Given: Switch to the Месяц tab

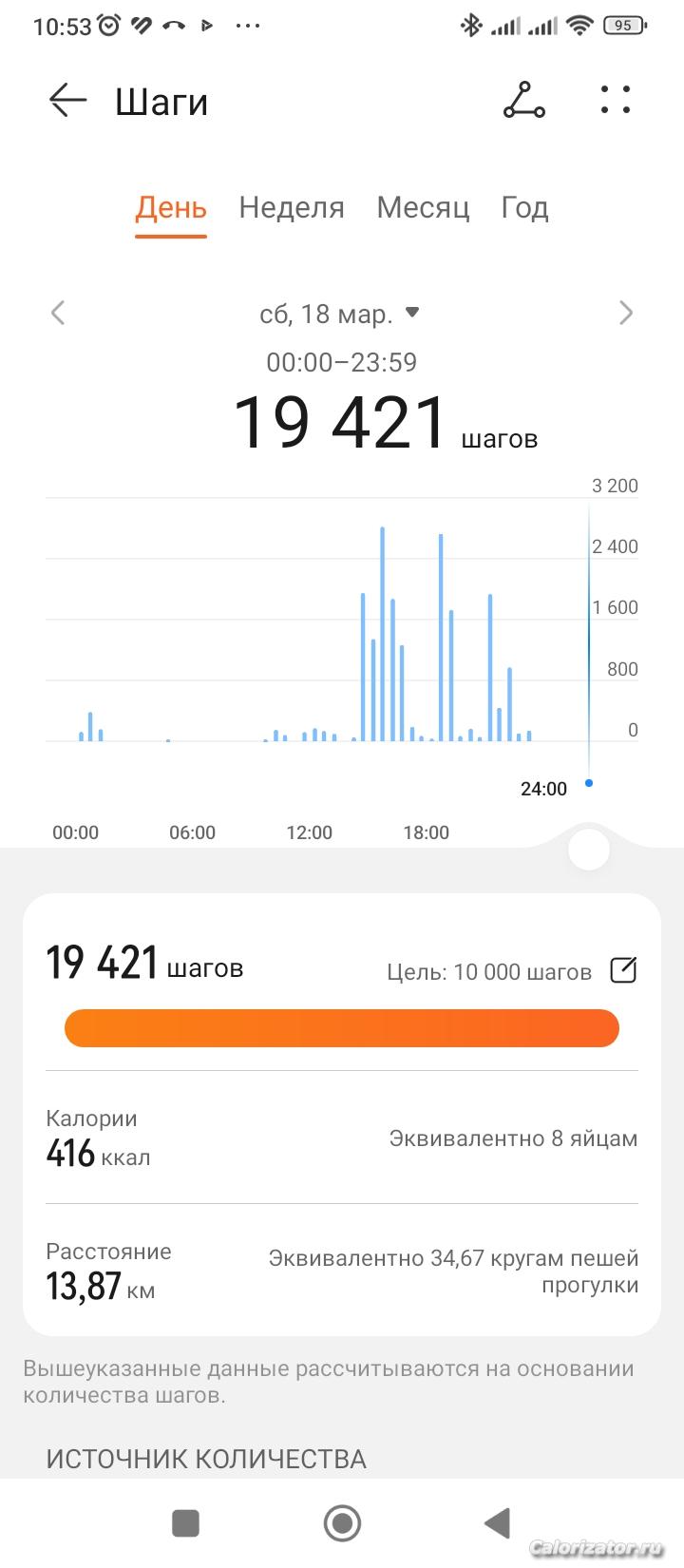Looking at the screenshot, I should [x=423, y=207].
